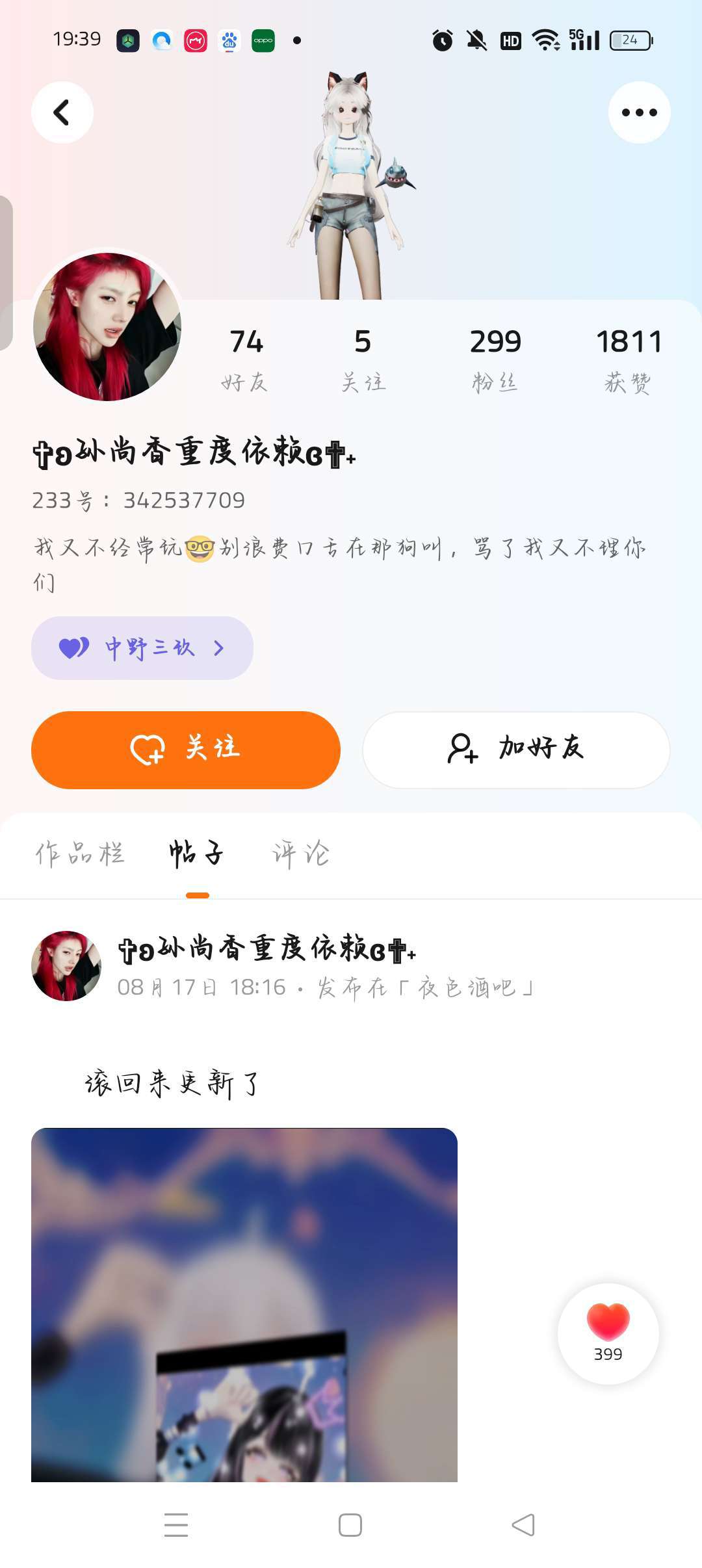The height and width of the screenshot is (1568, 702).
Task: Open the three-dot more options menu
Action: coord(639,112)
